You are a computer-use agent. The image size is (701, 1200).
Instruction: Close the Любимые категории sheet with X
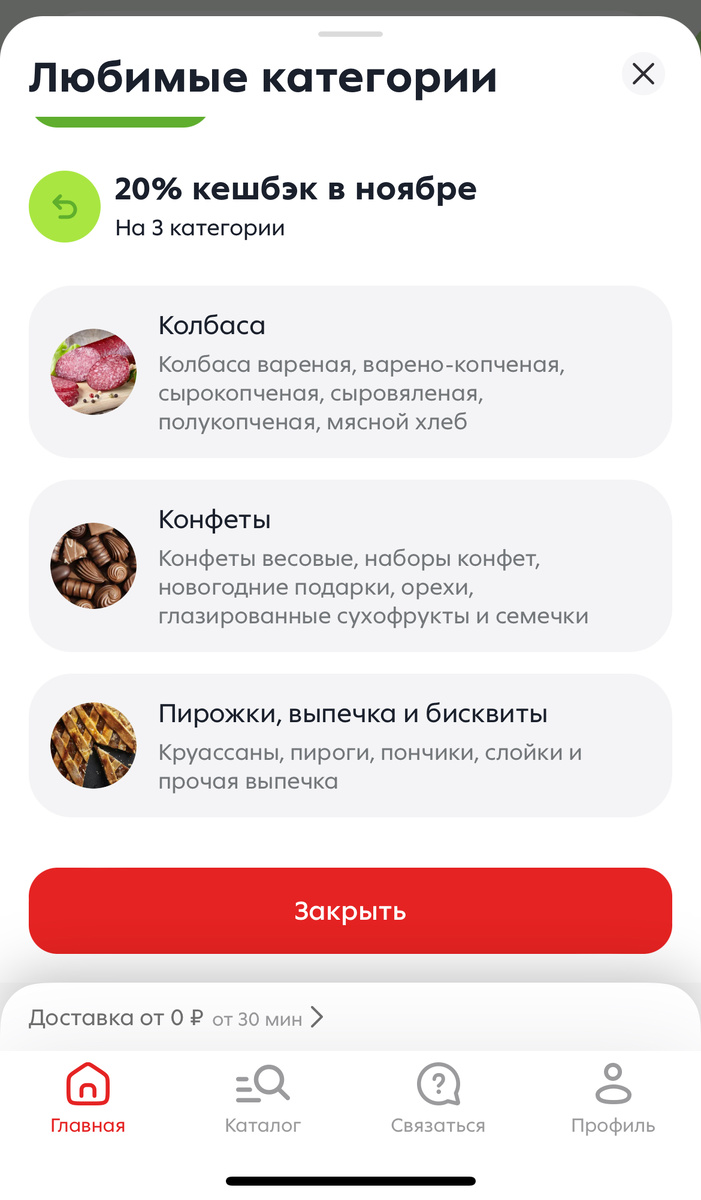[x=643, y=74]
